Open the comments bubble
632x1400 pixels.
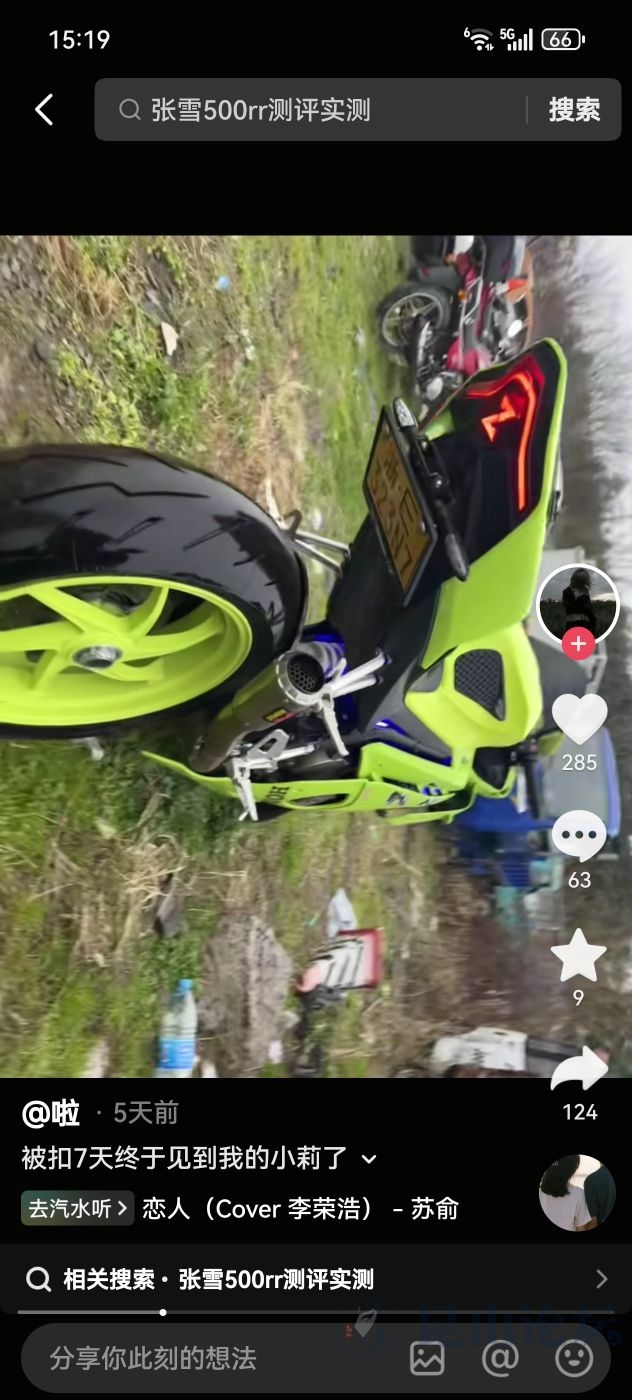pyautogui.click(x=579, y=836)
